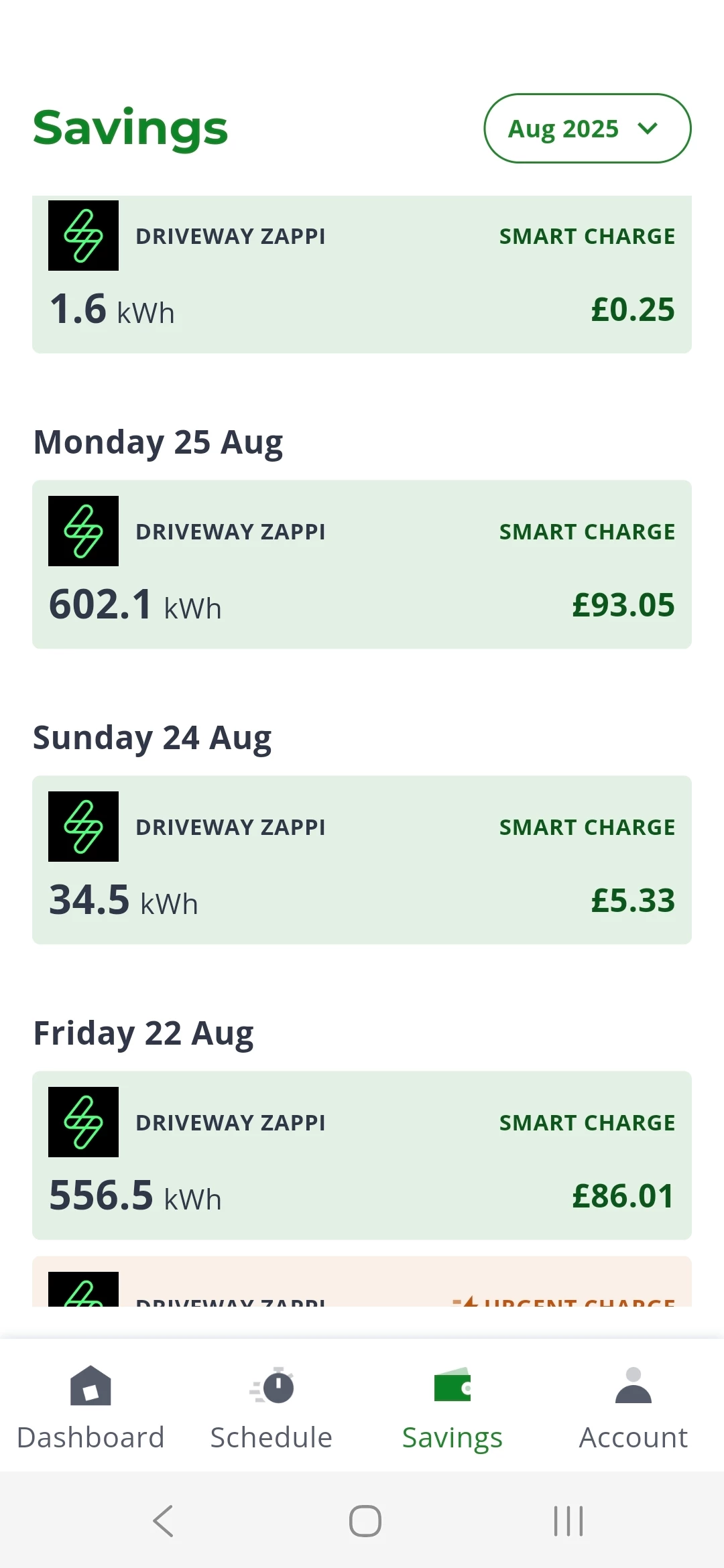Open Monday 25 Aug 602.1 kWh charge

click(362, 564)
